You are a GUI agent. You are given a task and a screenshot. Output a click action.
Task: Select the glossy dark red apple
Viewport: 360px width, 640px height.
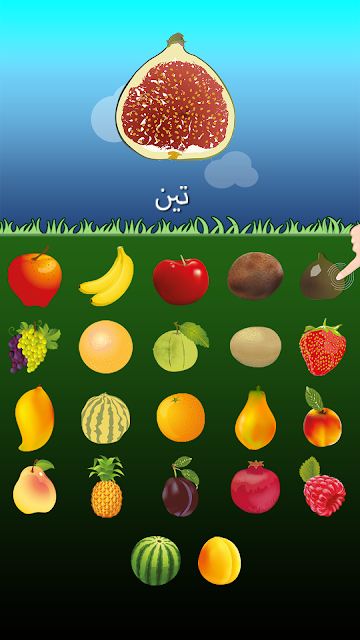pos(181,280)
